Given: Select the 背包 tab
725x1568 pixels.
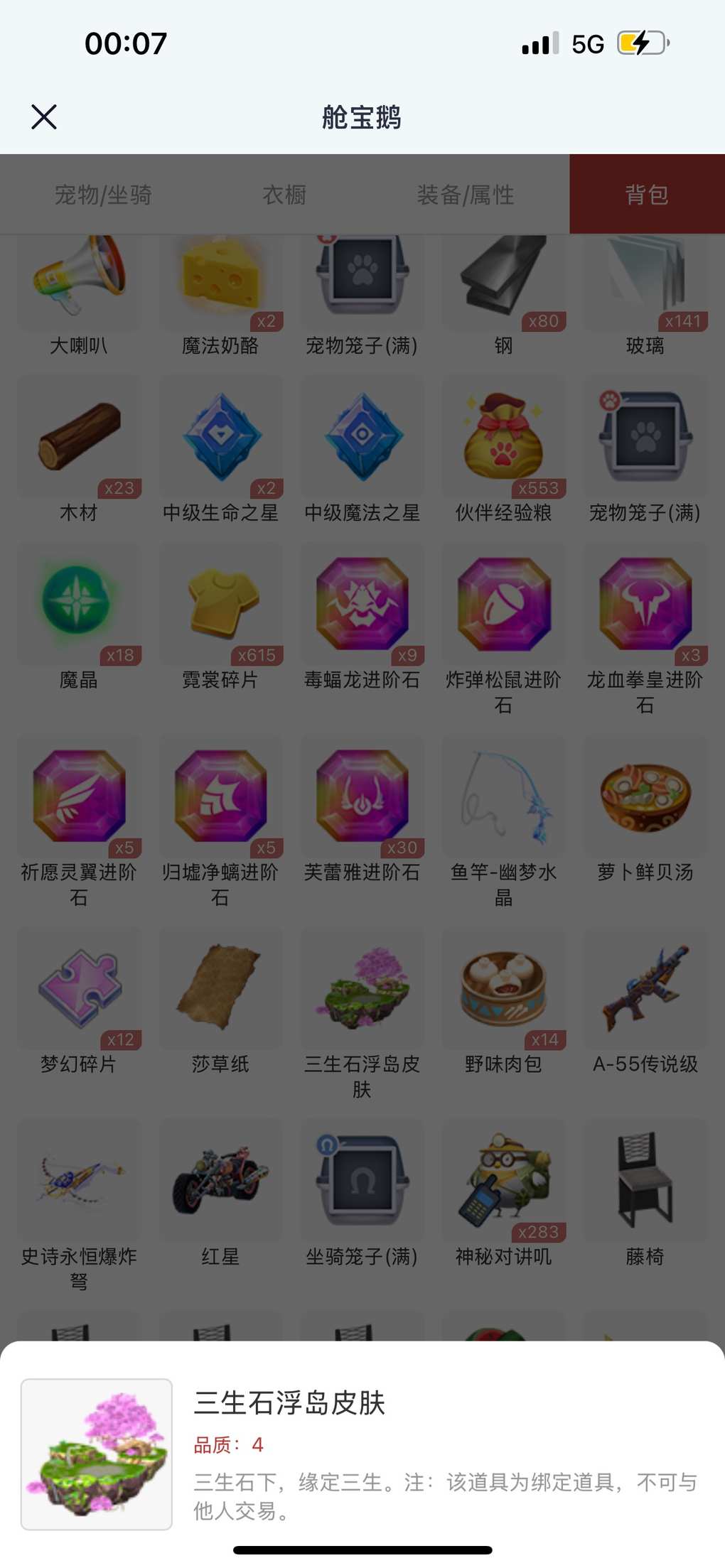Looking at the screenshot, I should click(647, 195).
